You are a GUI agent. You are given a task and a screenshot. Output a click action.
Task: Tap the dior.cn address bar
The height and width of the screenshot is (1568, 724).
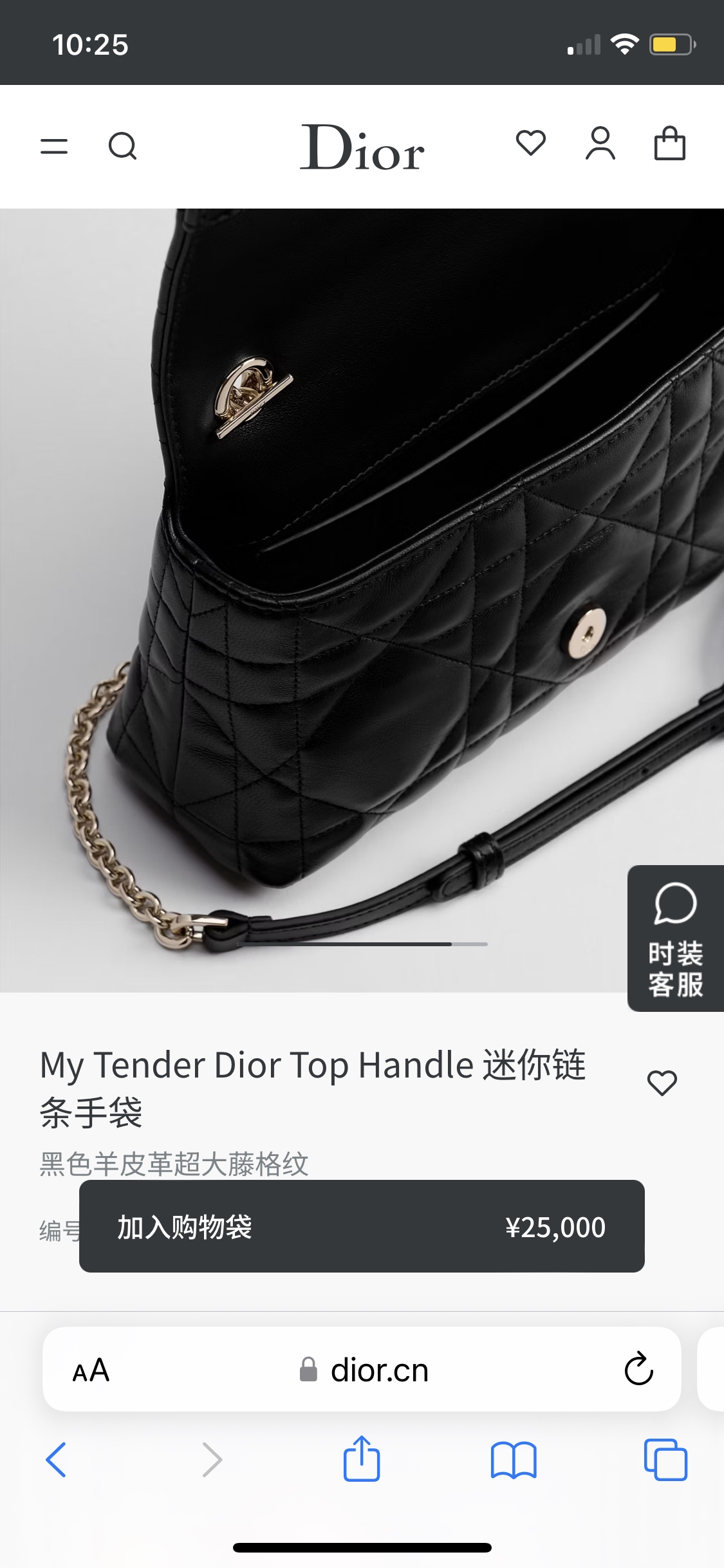click(x=363, y=1370)
